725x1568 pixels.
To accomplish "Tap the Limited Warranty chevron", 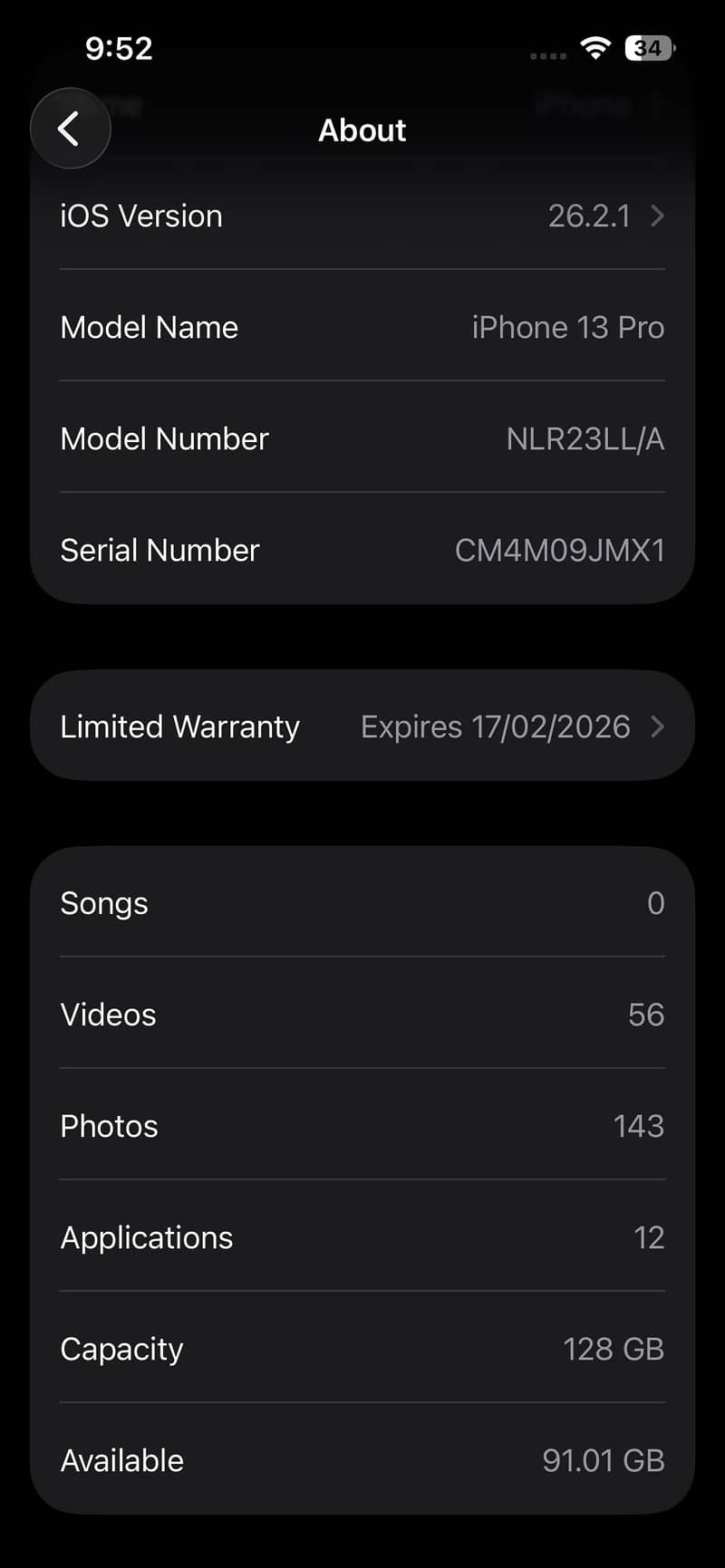I will [659, 726].
